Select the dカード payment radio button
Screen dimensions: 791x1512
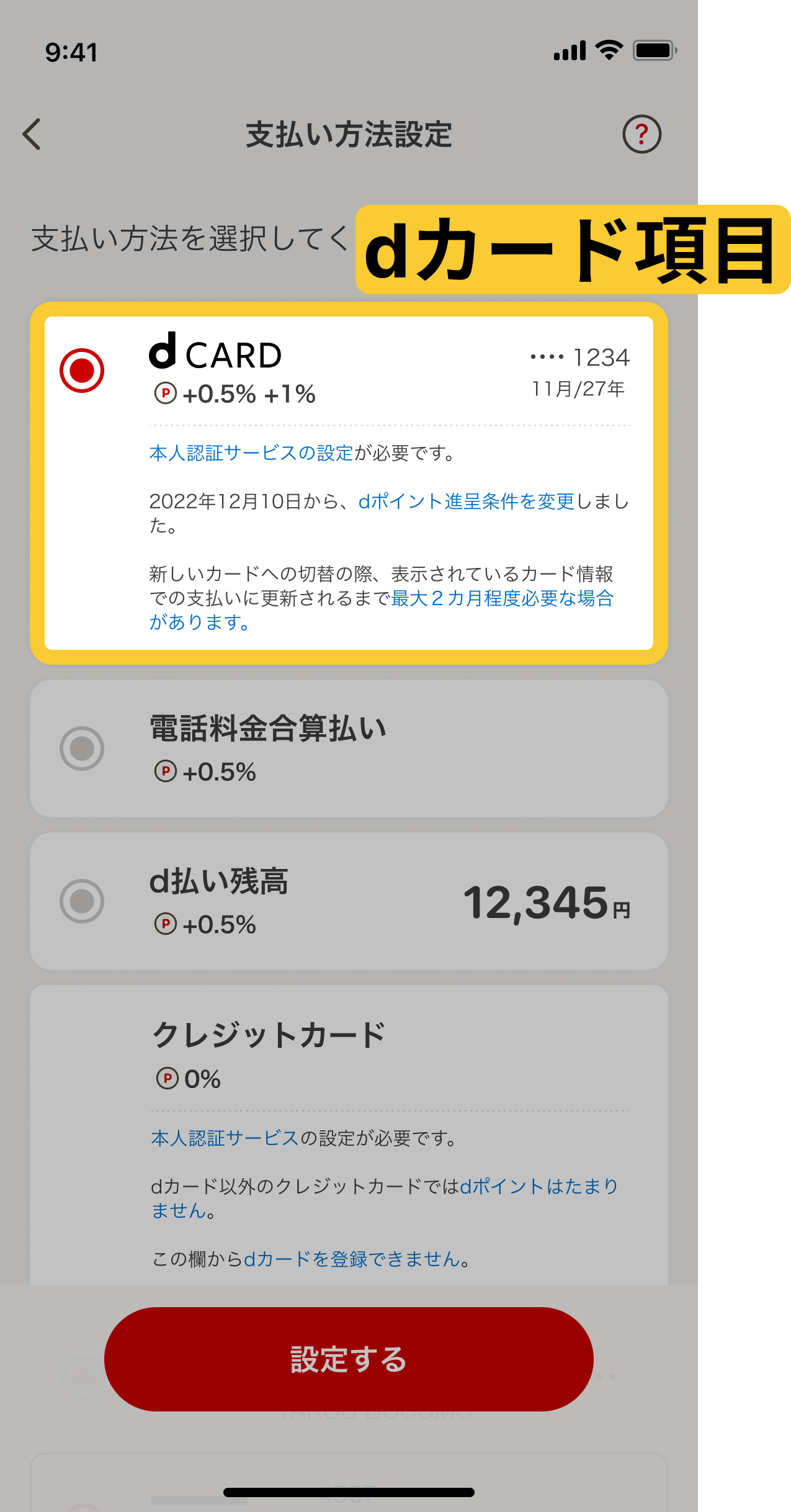click(x=81, y=371)
